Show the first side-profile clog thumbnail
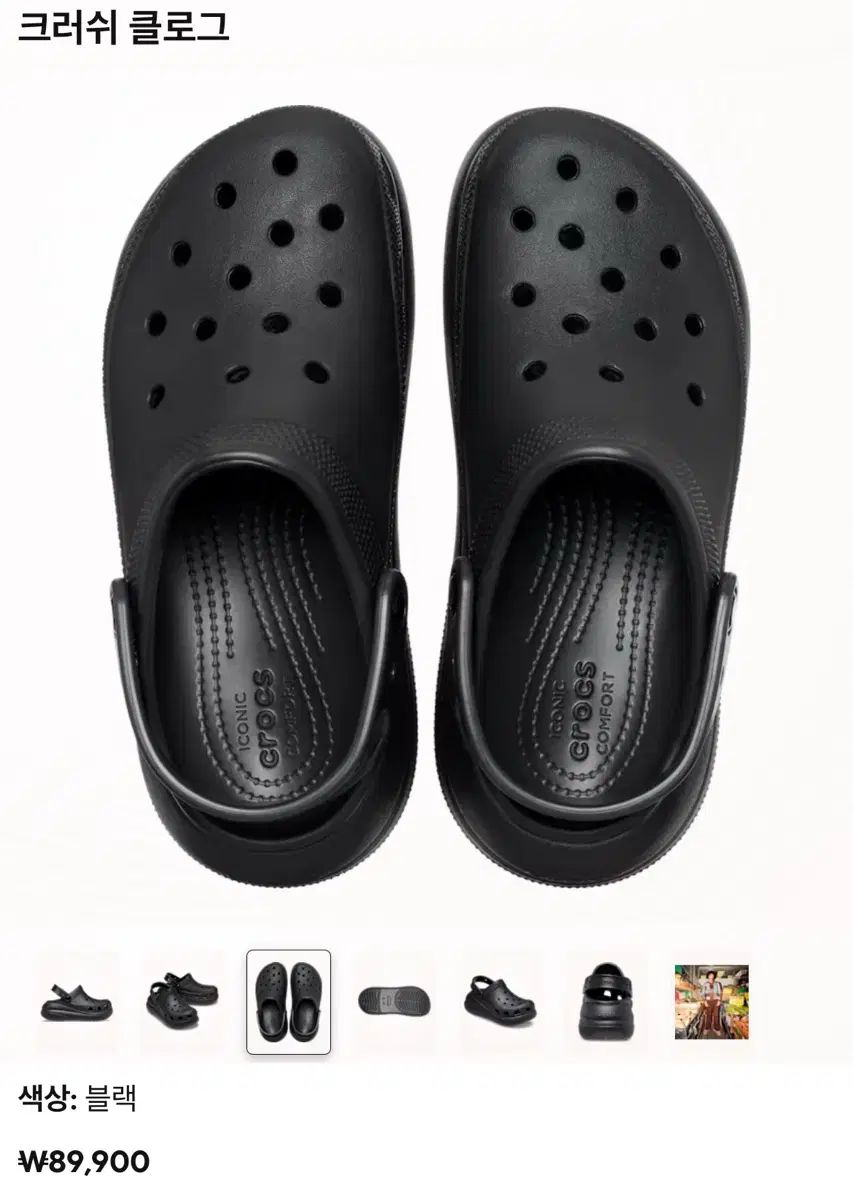Viewport: 853px width, 1200px height. tap(76, 1001)
